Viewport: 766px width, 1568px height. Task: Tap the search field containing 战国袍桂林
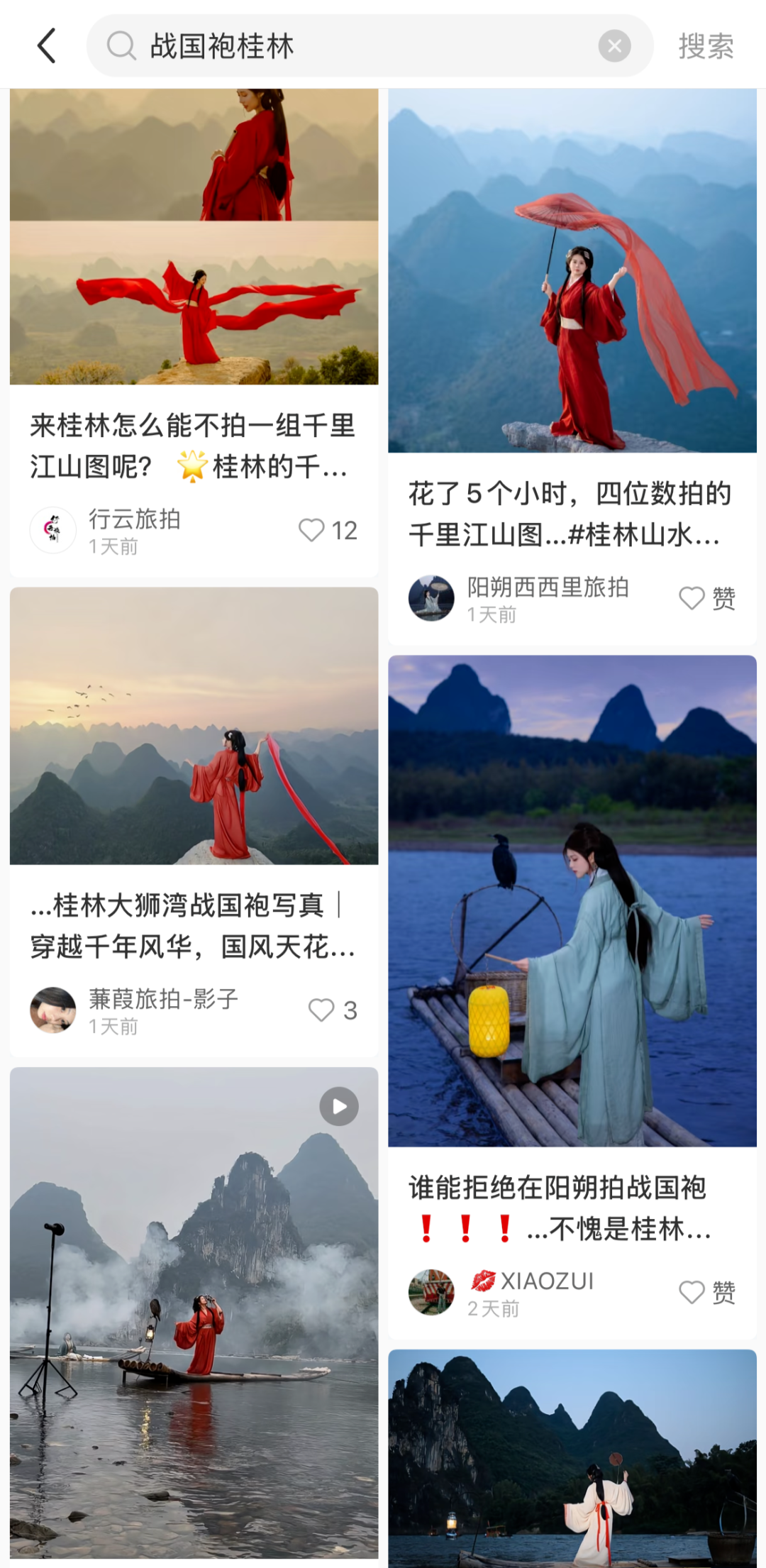pyautogui.click(x=355, y=46)
